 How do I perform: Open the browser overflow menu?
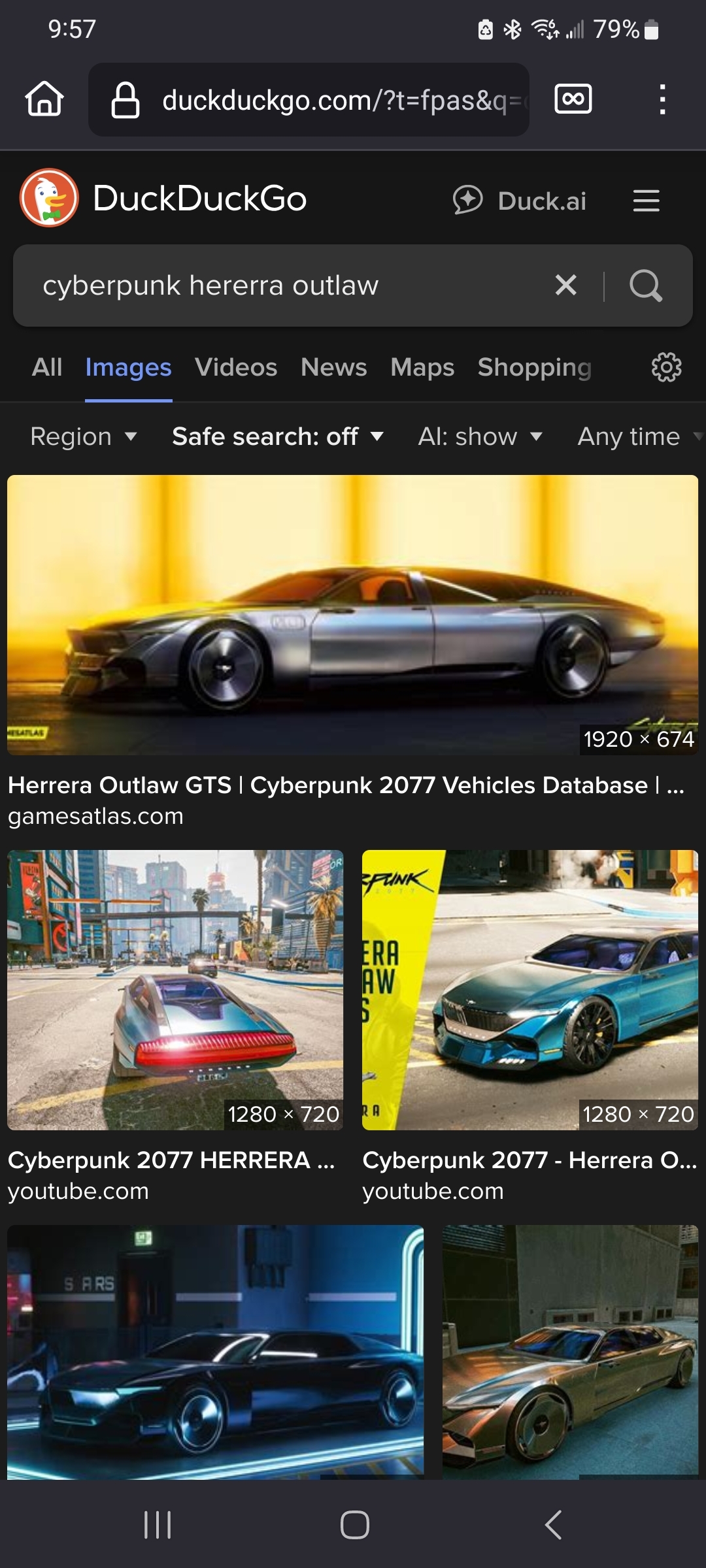point(662,99)
